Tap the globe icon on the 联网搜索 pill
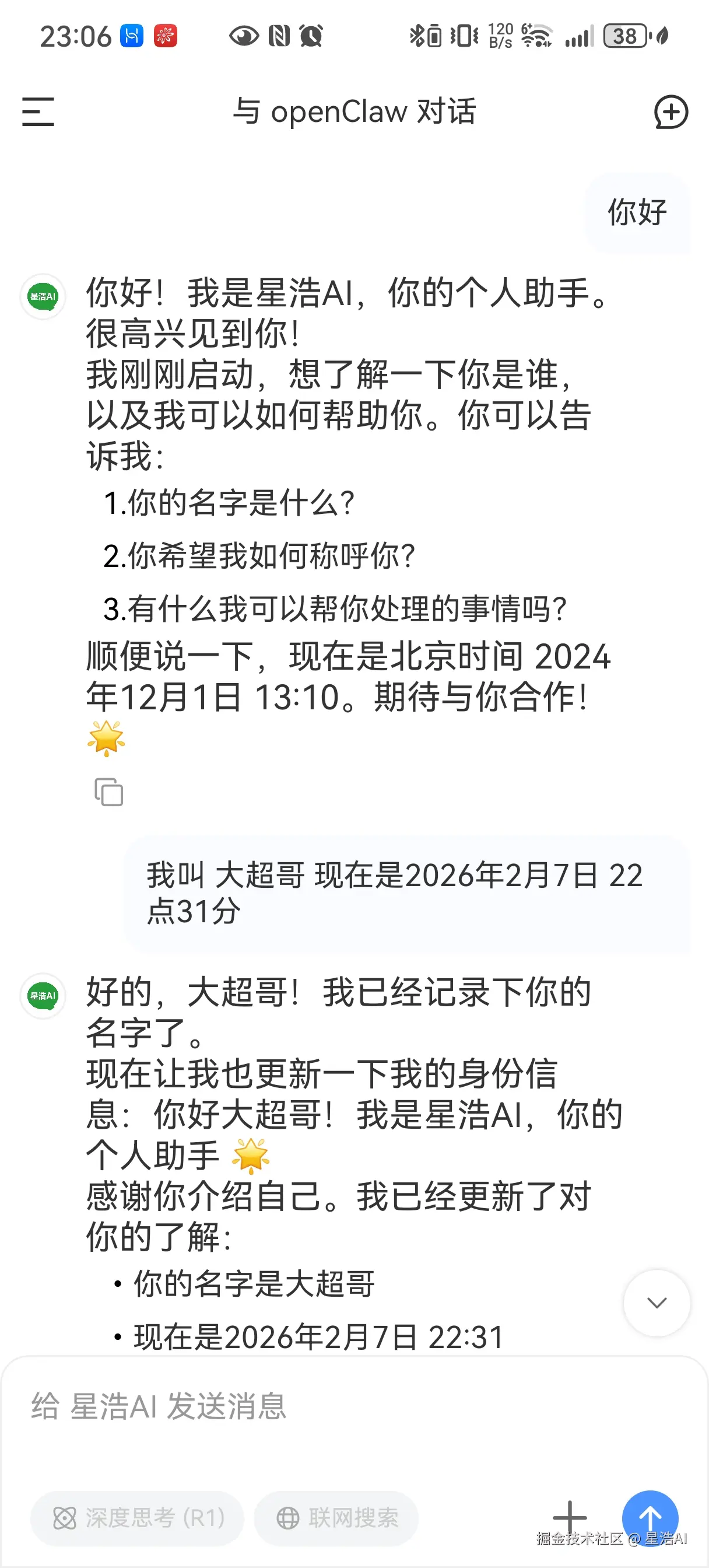This screenshot has width=709, height=1568. coord(287,1518)
